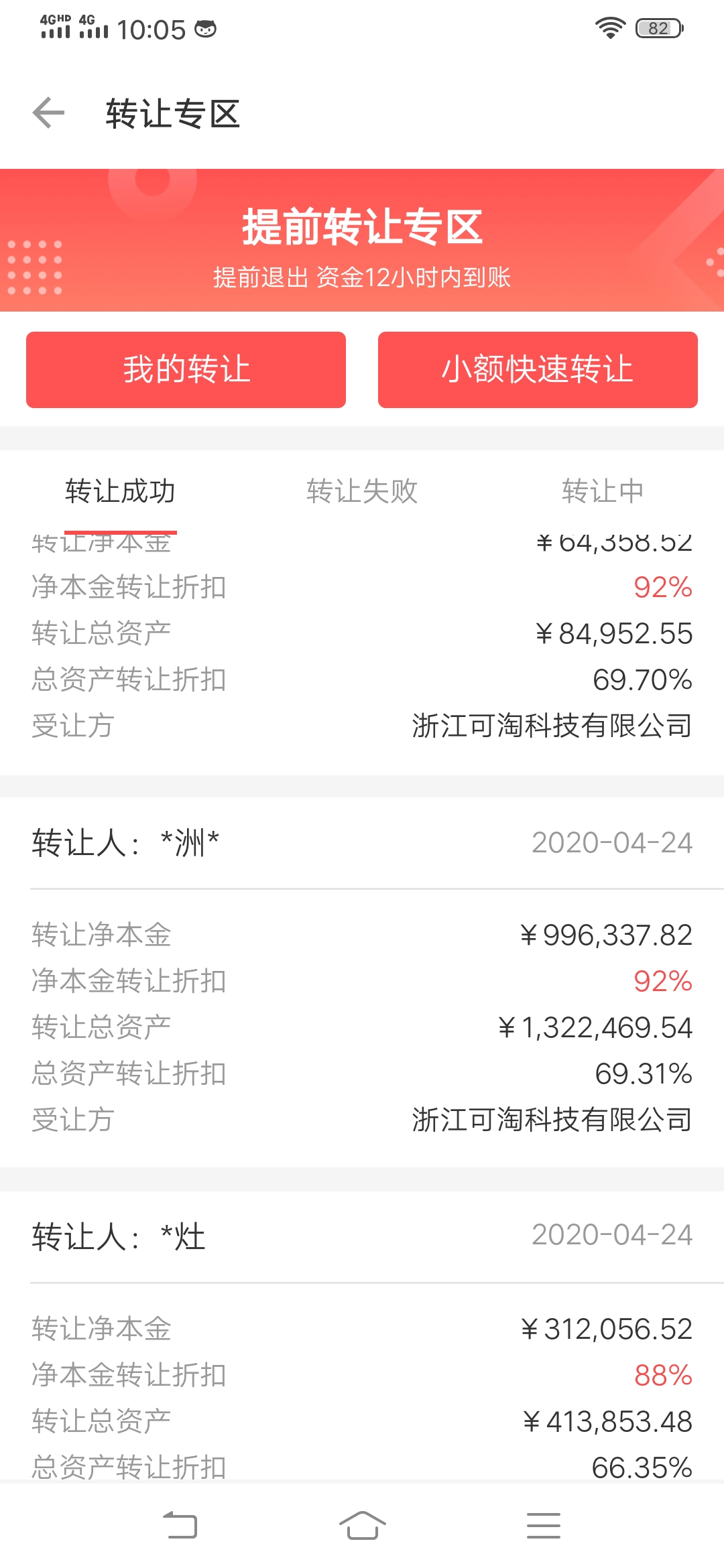The image size is (724, 1568).
Task: Switch to the 转让失败 tab
Action: tap(362, 491)
